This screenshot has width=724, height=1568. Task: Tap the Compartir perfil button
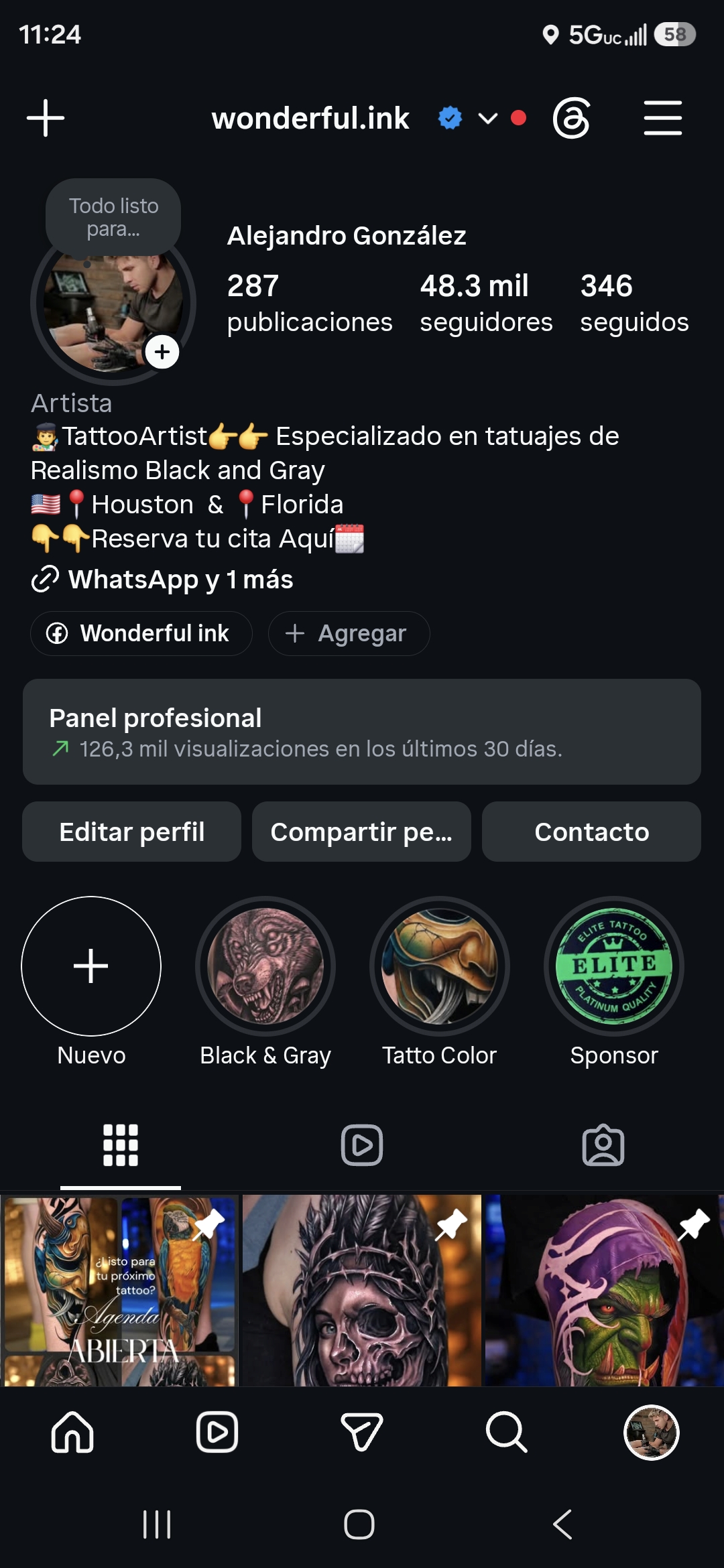[x=361, y=832]
